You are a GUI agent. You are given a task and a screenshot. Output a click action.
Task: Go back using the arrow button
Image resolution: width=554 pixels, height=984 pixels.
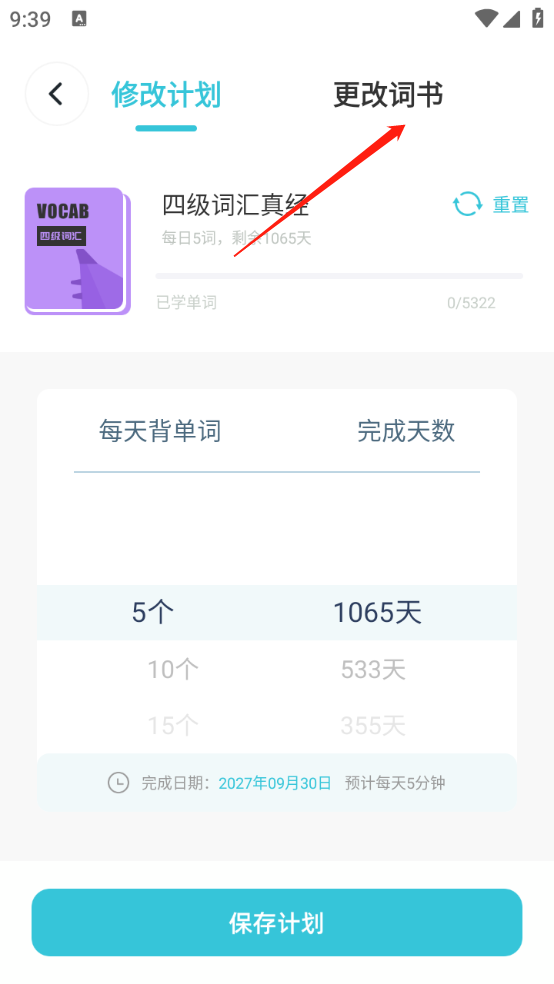coord(56,94)
